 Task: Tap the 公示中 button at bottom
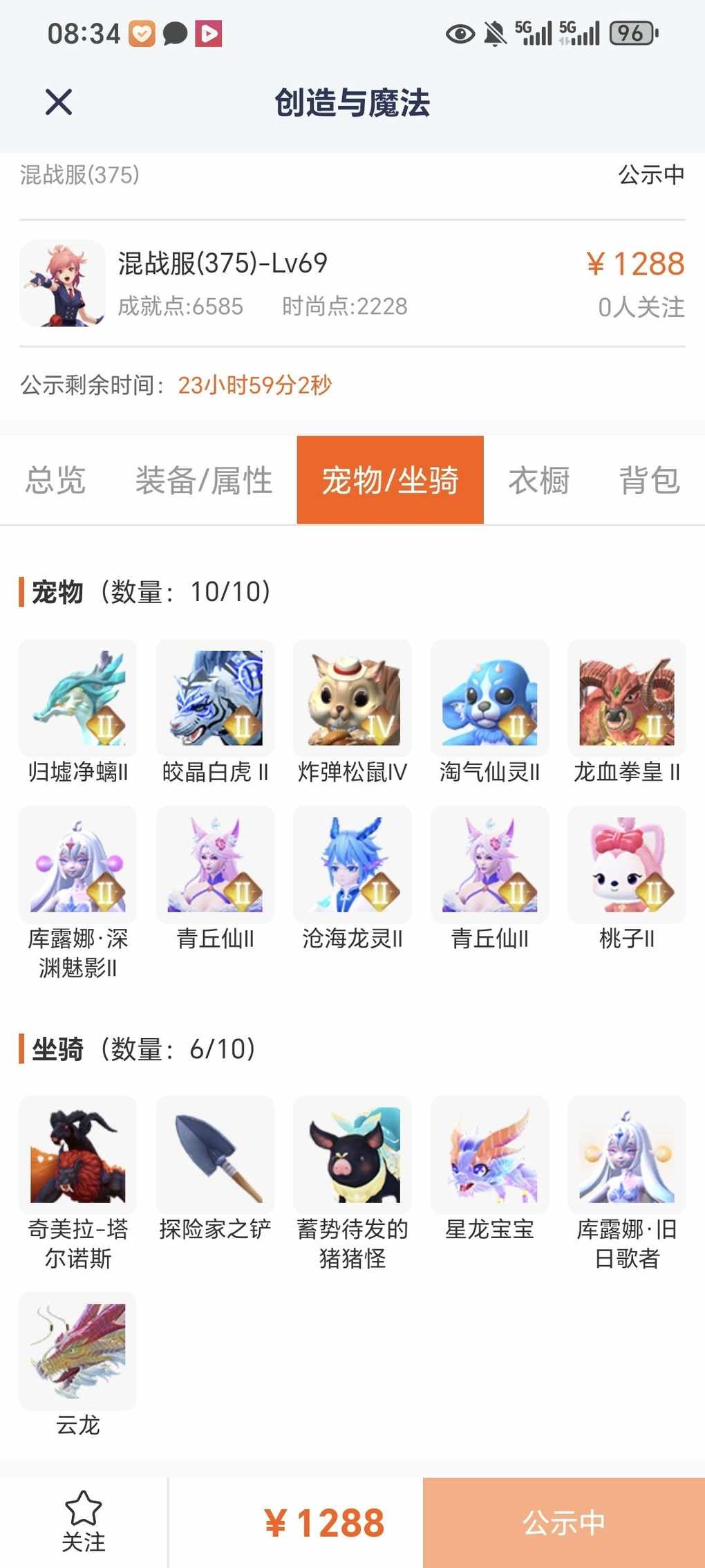click(x=564, y=1522)
